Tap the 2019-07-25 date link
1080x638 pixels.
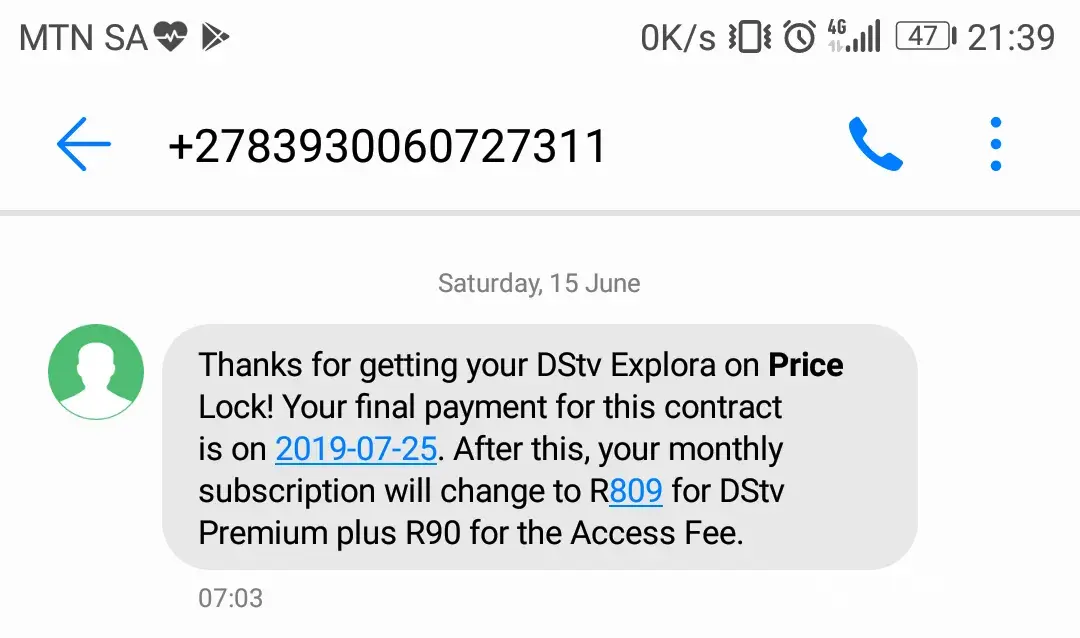pyautogui.click(x=356, y=450)
